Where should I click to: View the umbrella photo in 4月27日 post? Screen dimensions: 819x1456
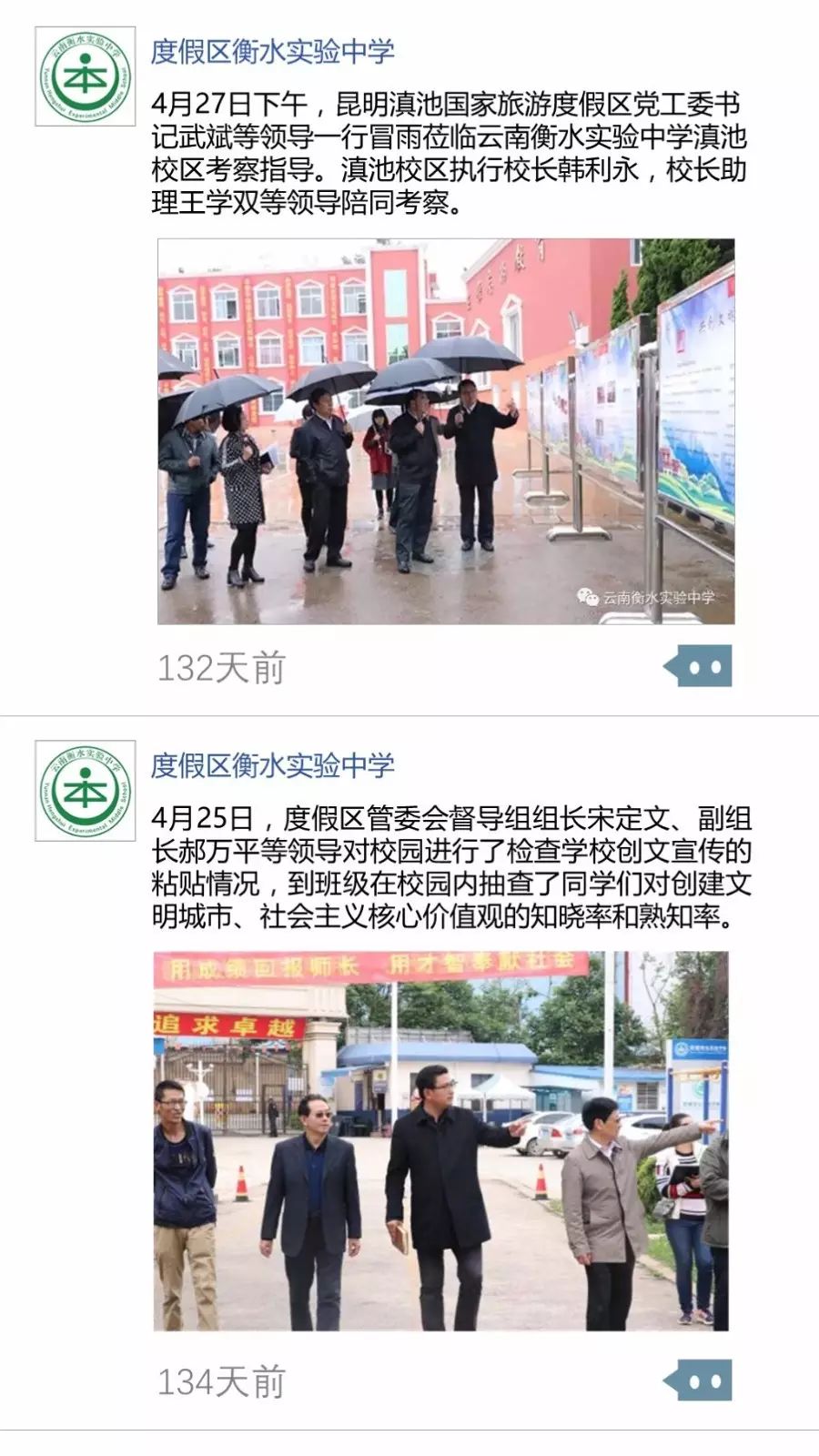pos(446,431)
